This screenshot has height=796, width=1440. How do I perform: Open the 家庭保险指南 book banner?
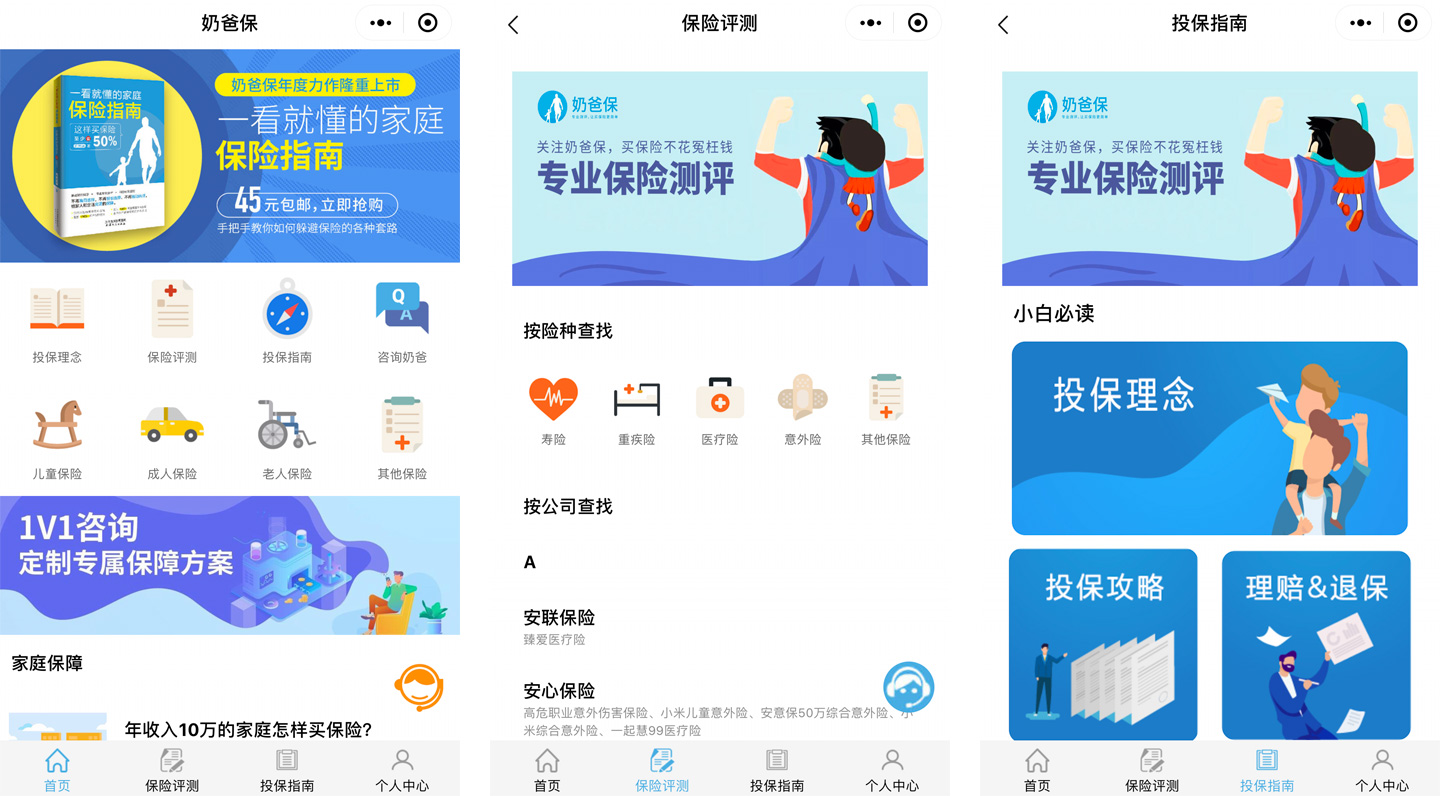(x=230, y=156)
